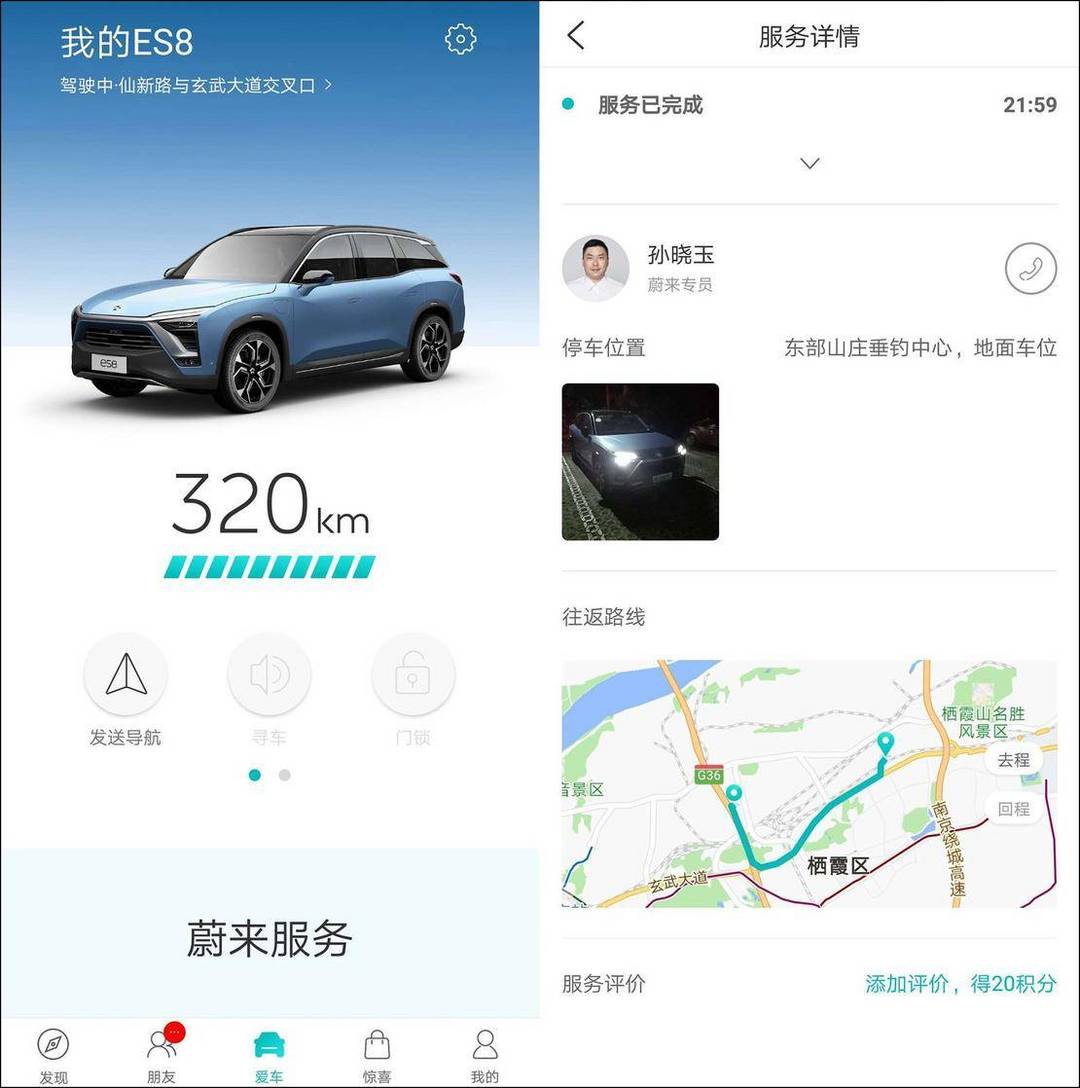Screen dimensions: 1080x1088
Task: View the parking location photo
Action: (x=640, y=462)
